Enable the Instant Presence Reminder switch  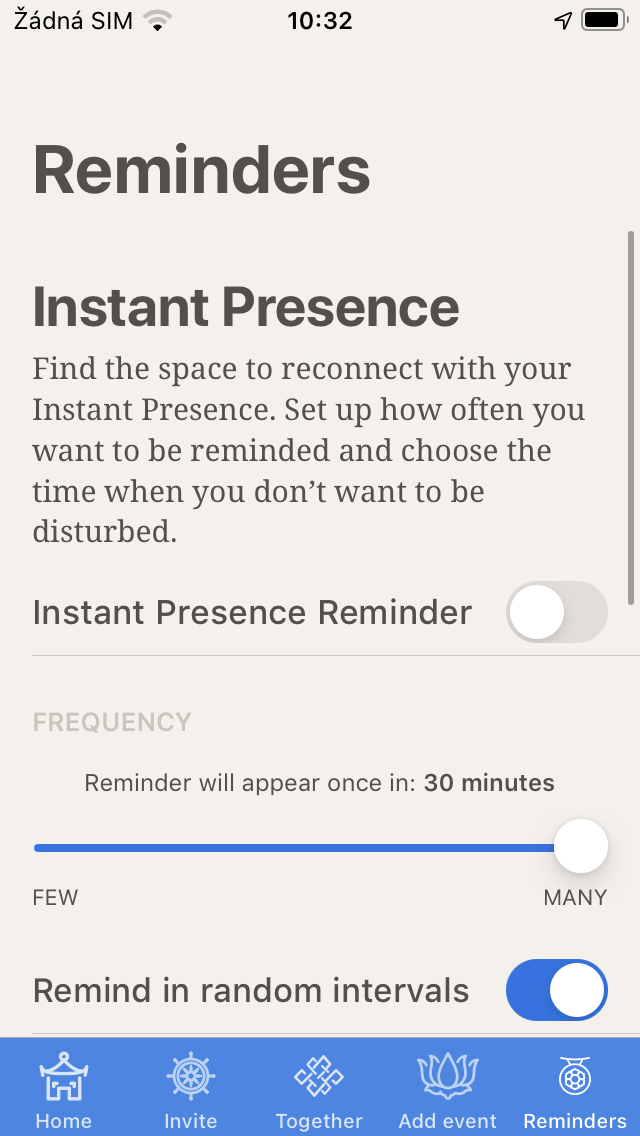click(556, 611)
